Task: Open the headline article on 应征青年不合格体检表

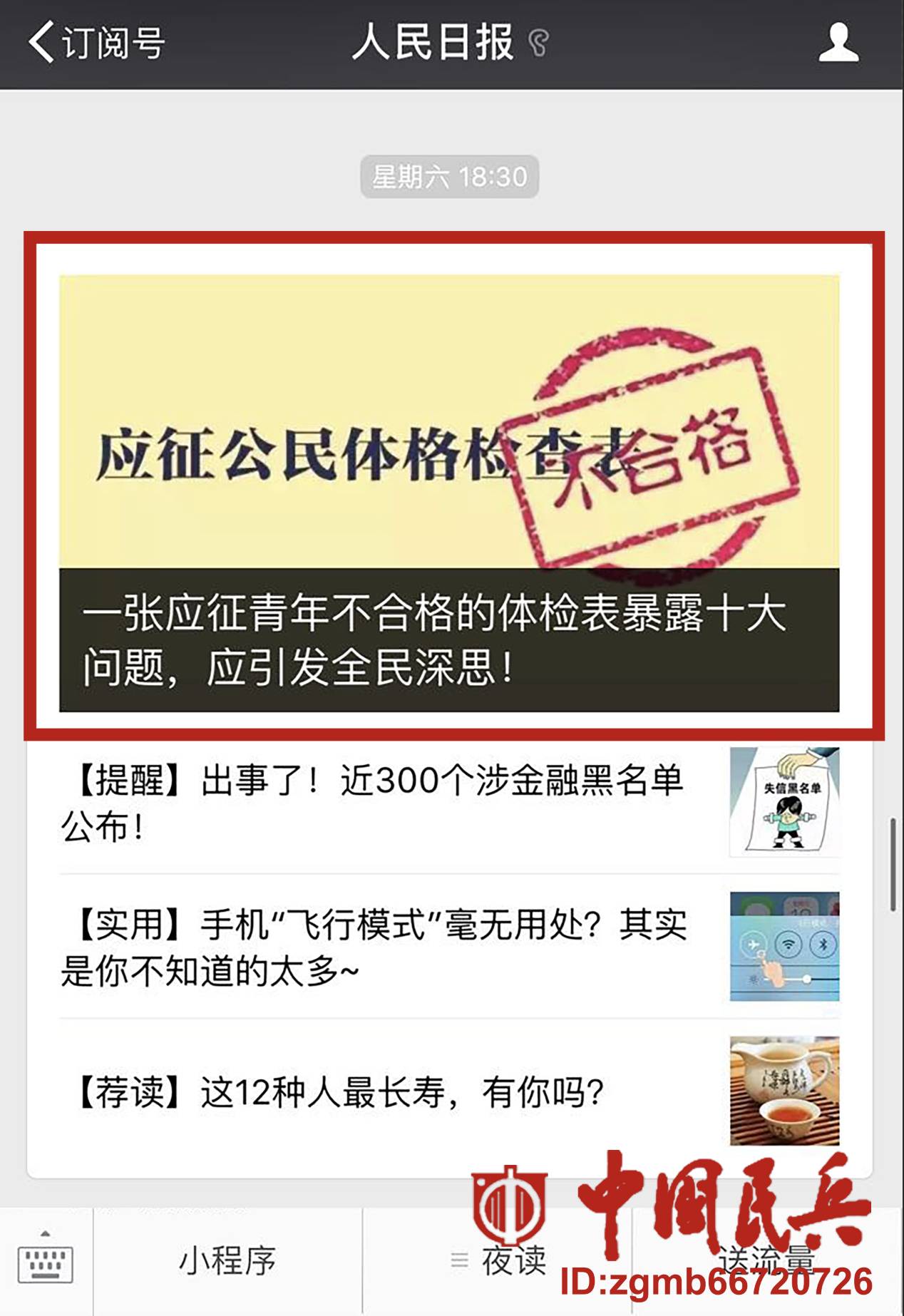Action: pyautogui.click(x=449, y=492)
